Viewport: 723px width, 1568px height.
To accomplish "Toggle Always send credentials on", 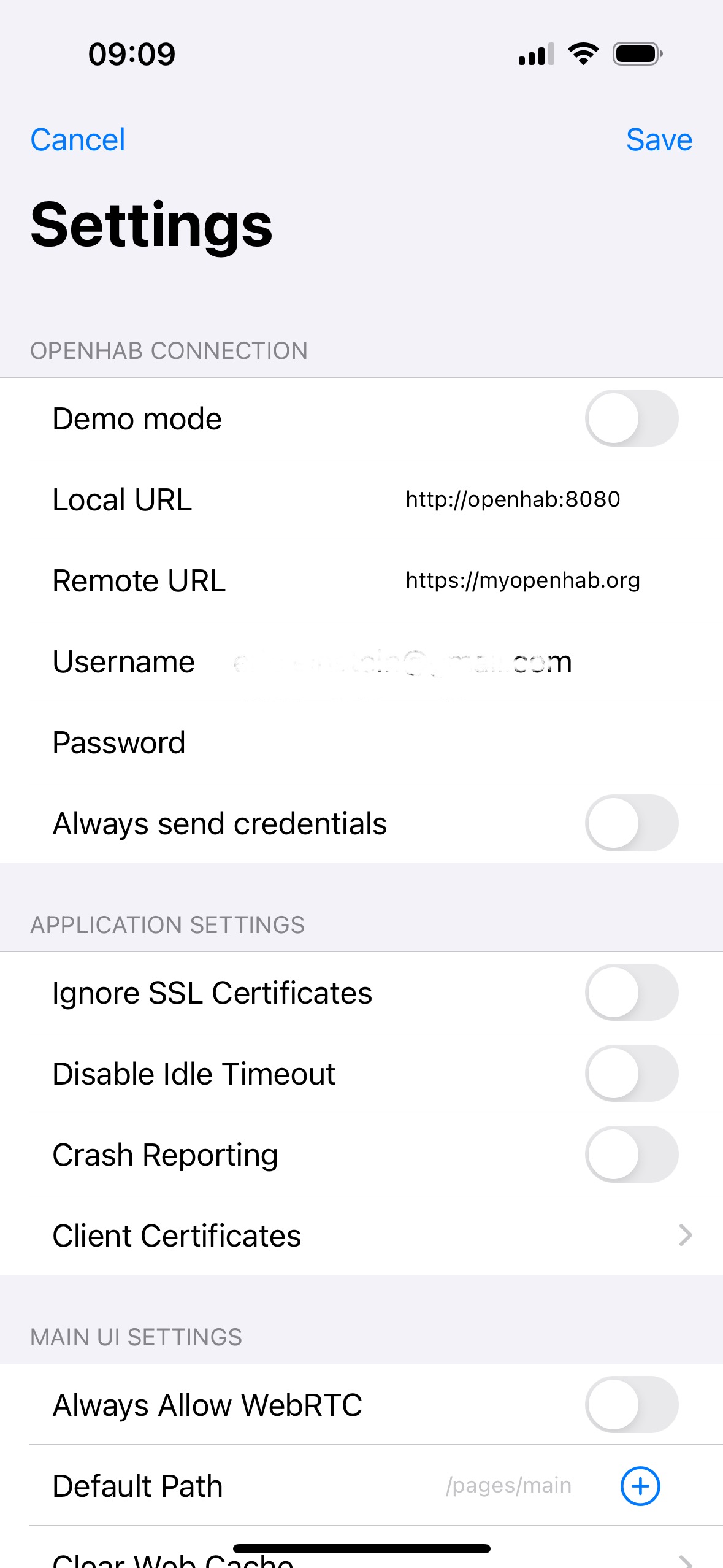I will tap(631, 824).
